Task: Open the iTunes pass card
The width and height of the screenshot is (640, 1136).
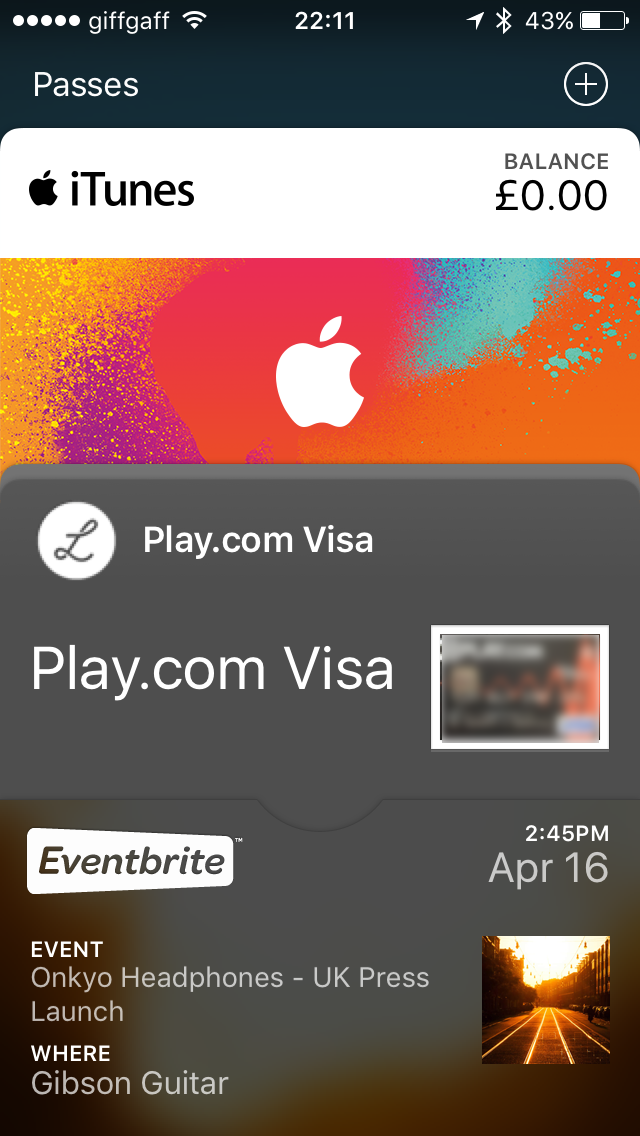Action: [320, 296]
